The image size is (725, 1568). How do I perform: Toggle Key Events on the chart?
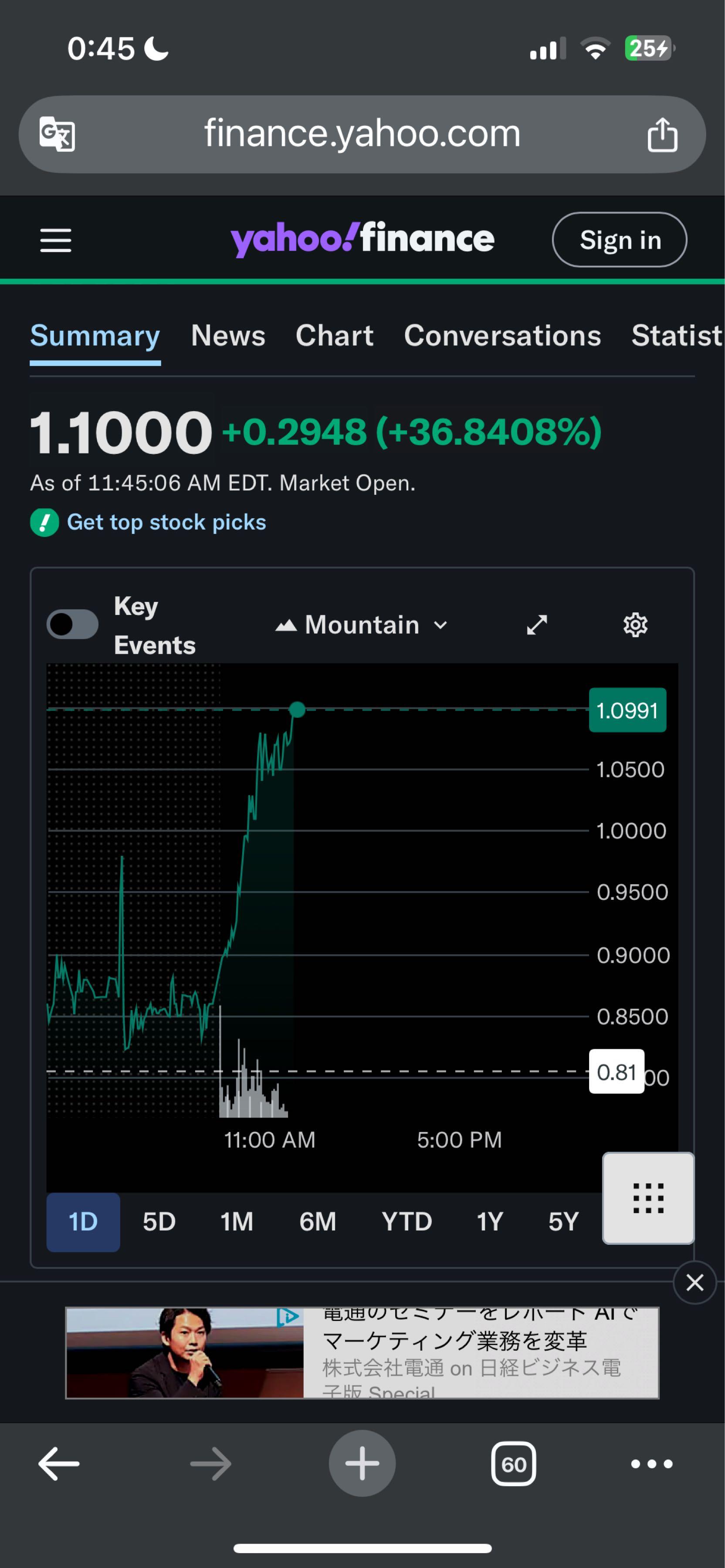[x=72, y=625]
